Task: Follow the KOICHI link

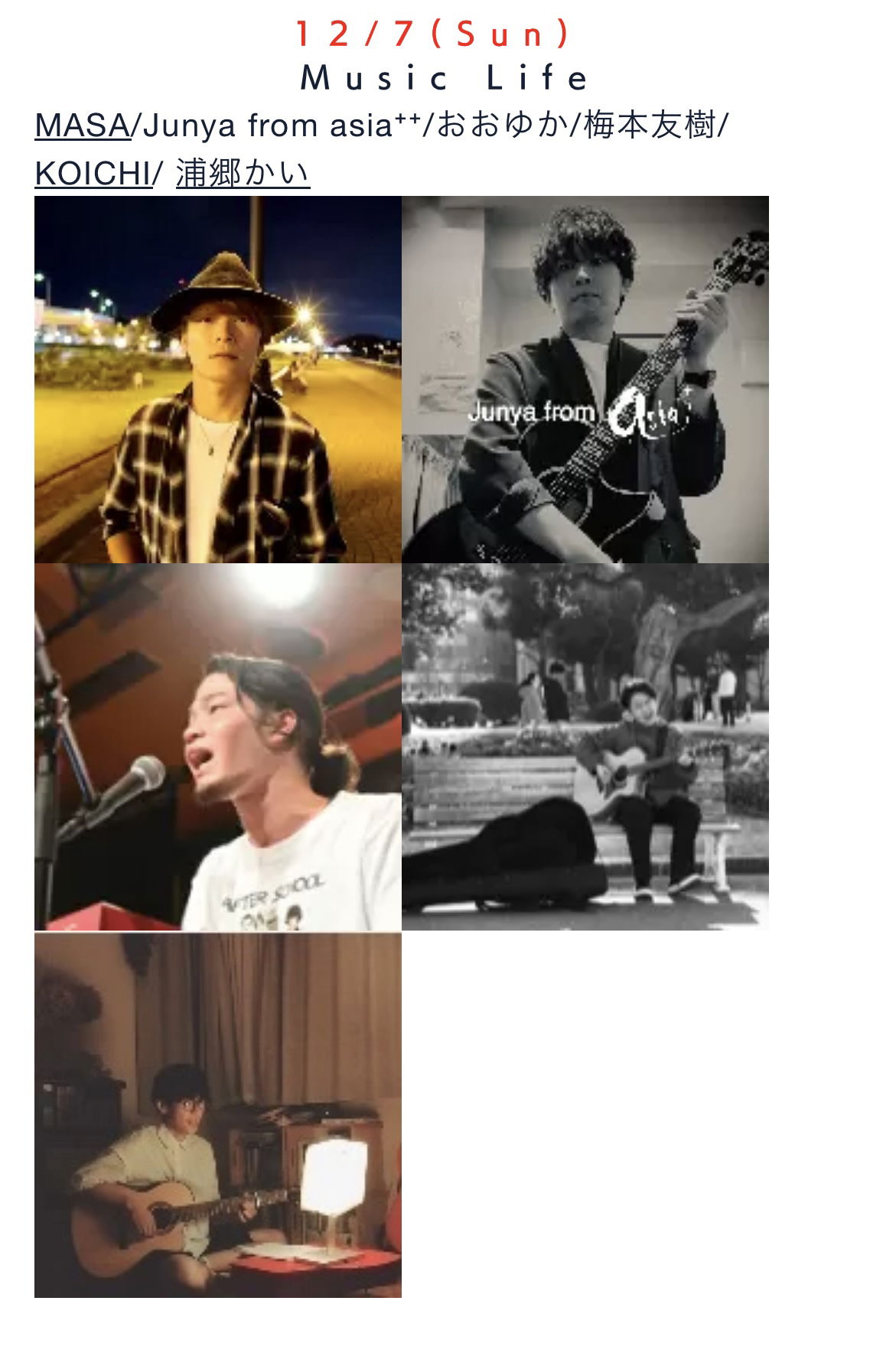Action: [93, 174]
